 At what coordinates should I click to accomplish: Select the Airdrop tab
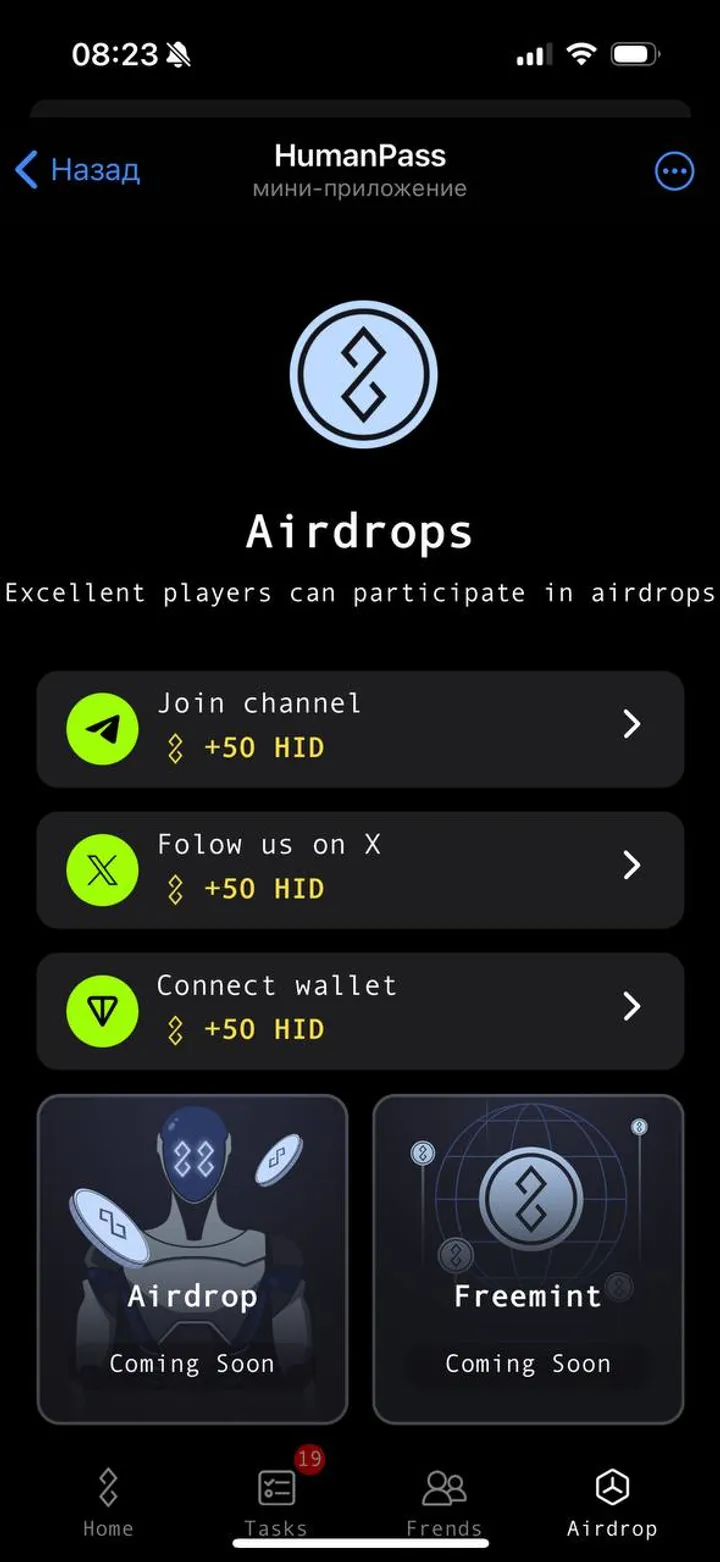pos(612,1502)
